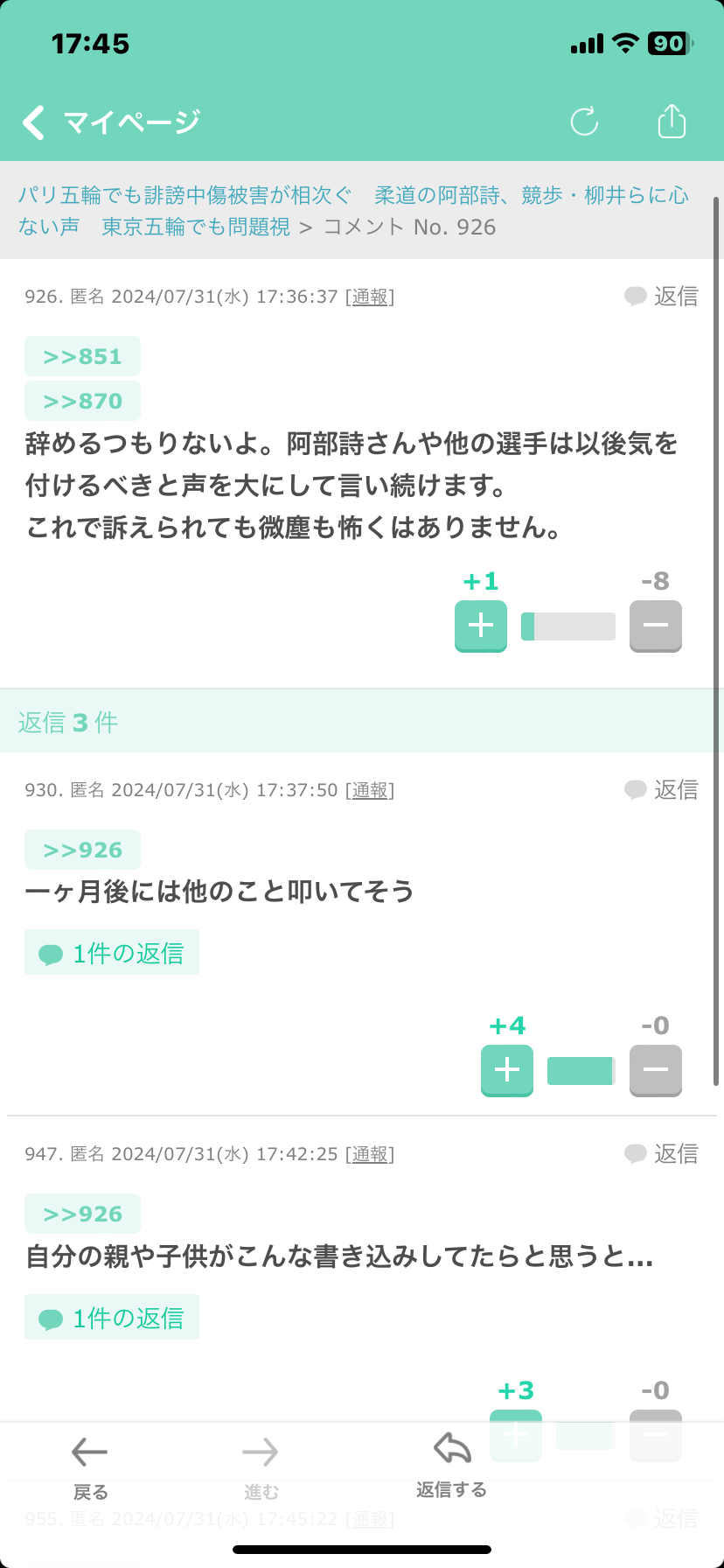Report comment 947 via 通報
The width and height of the screenshot is (724, 1568).
click(x=370, y=1154)
